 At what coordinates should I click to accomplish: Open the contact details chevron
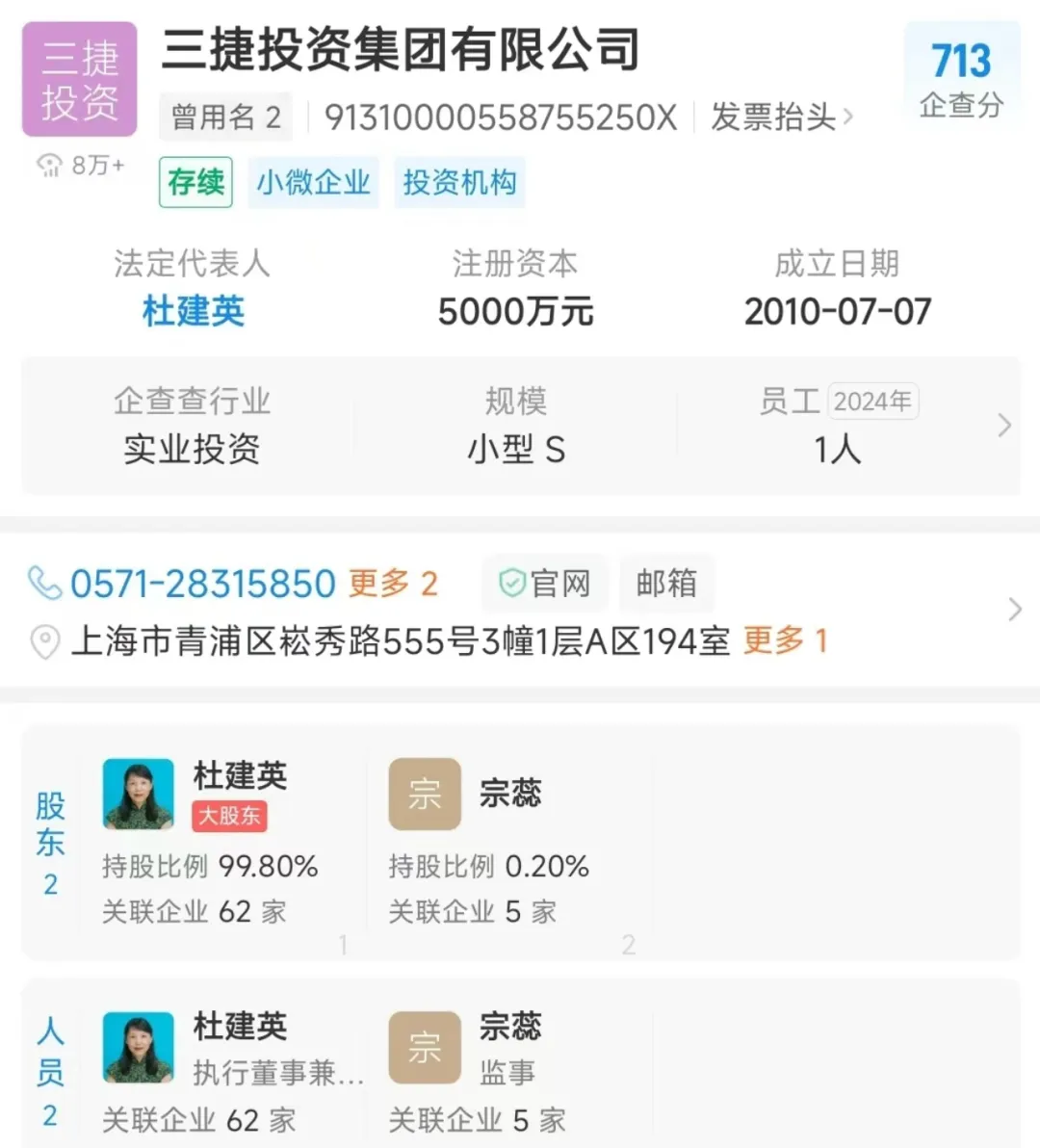point(1014,610)
